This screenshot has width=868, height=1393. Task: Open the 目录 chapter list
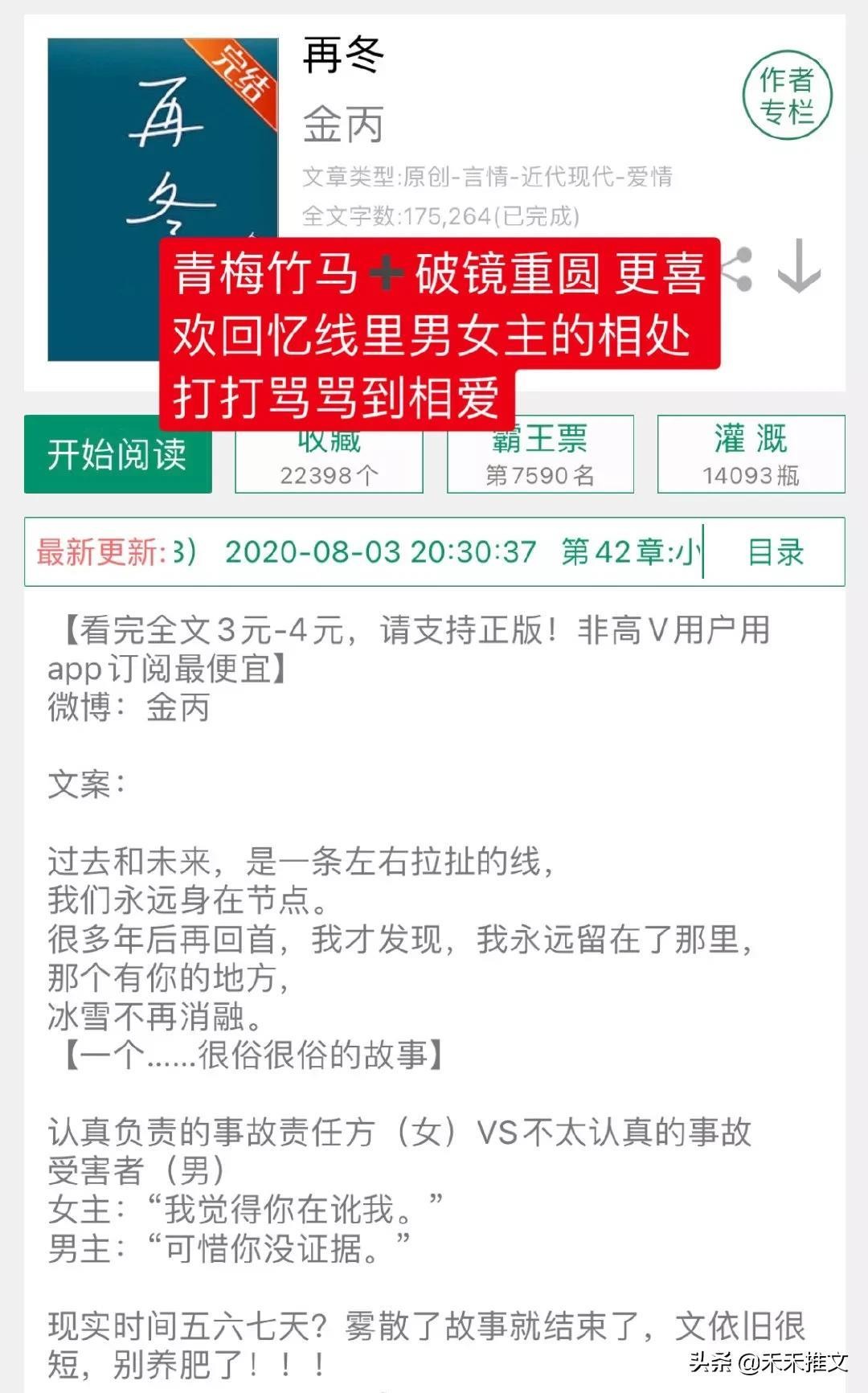(775, 552)
